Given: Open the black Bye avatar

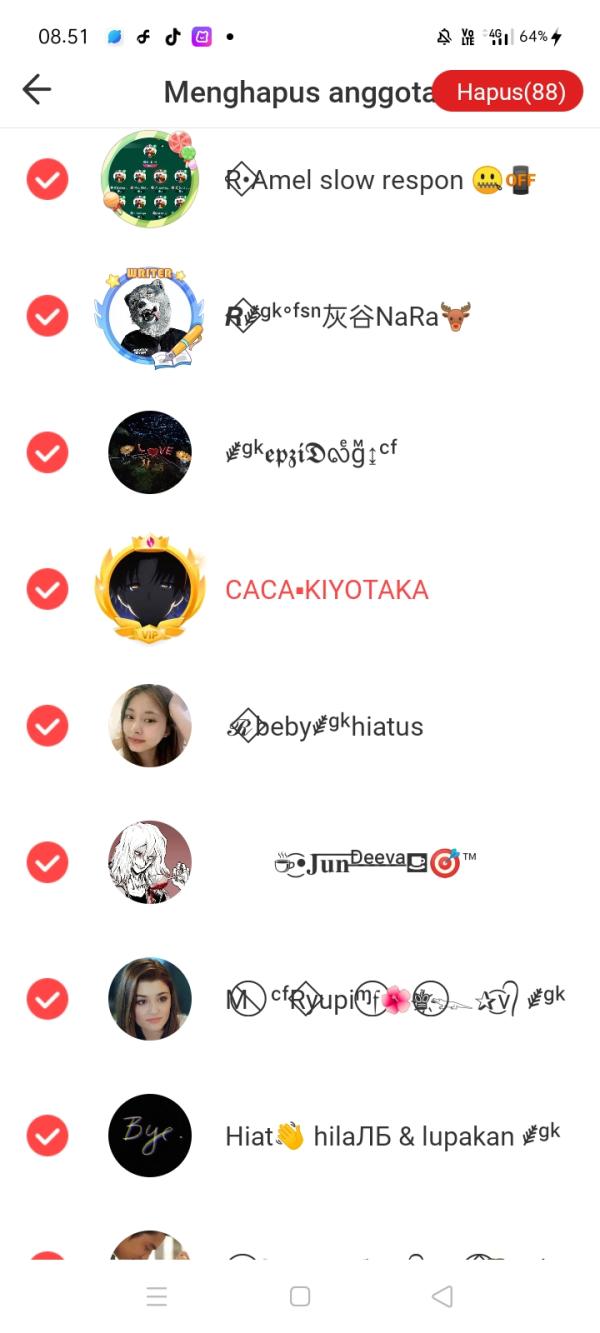Looking at the screenshot, I should pyautogui.click(x=150, y=1135).
